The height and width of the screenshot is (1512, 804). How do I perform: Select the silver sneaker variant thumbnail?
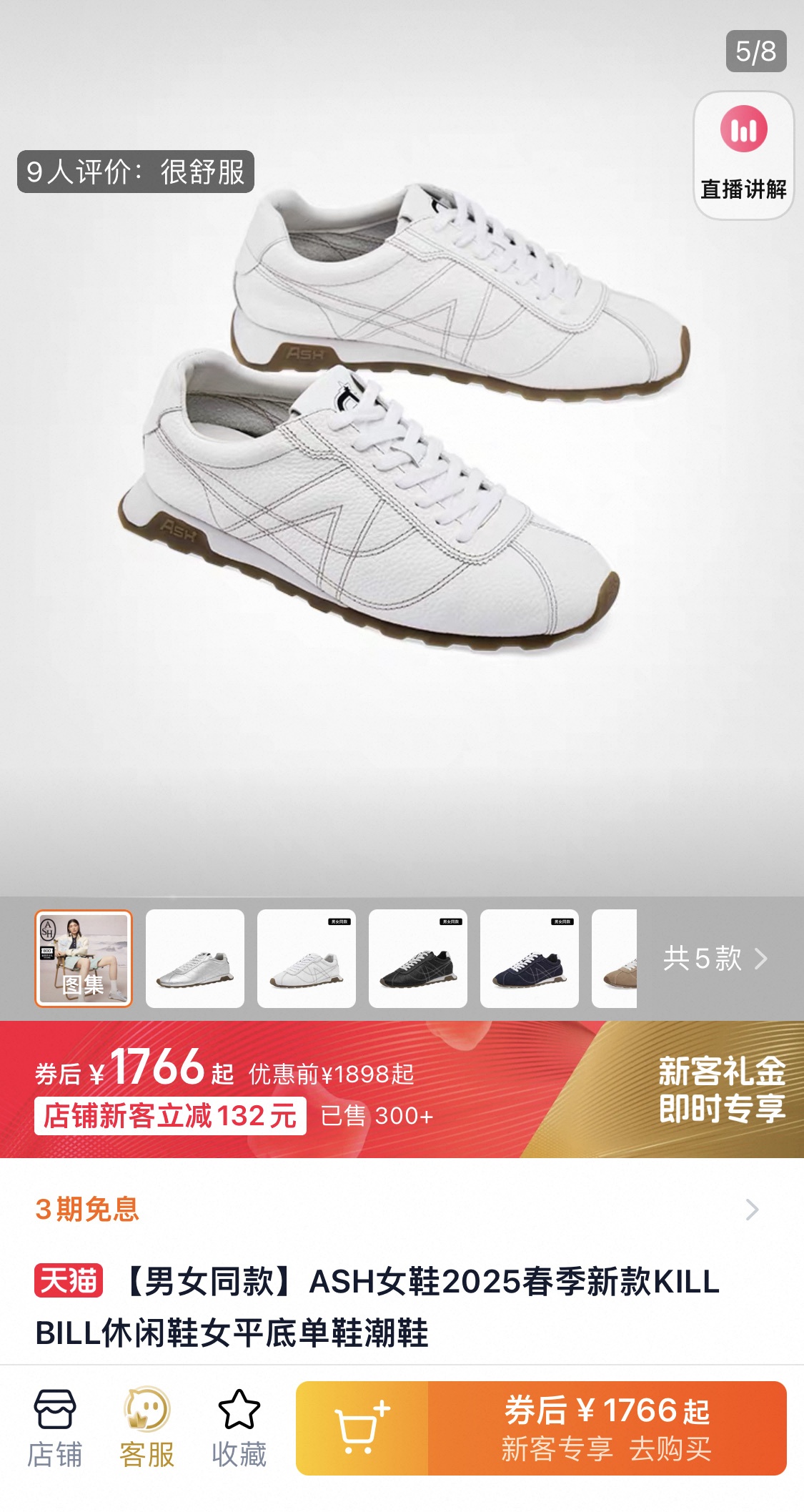(x=195, y=958)
